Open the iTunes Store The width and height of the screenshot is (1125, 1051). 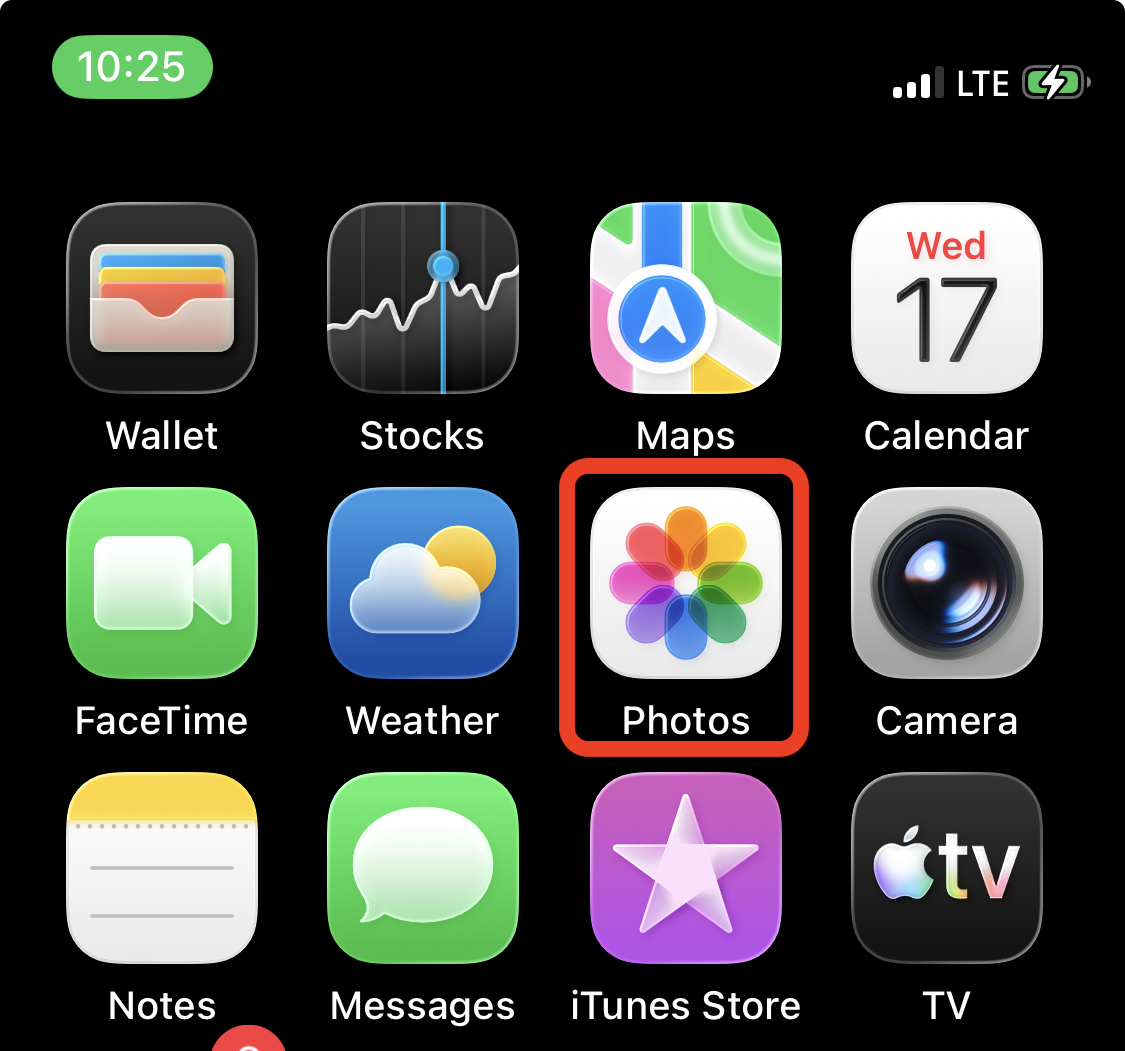click(685, 867)
